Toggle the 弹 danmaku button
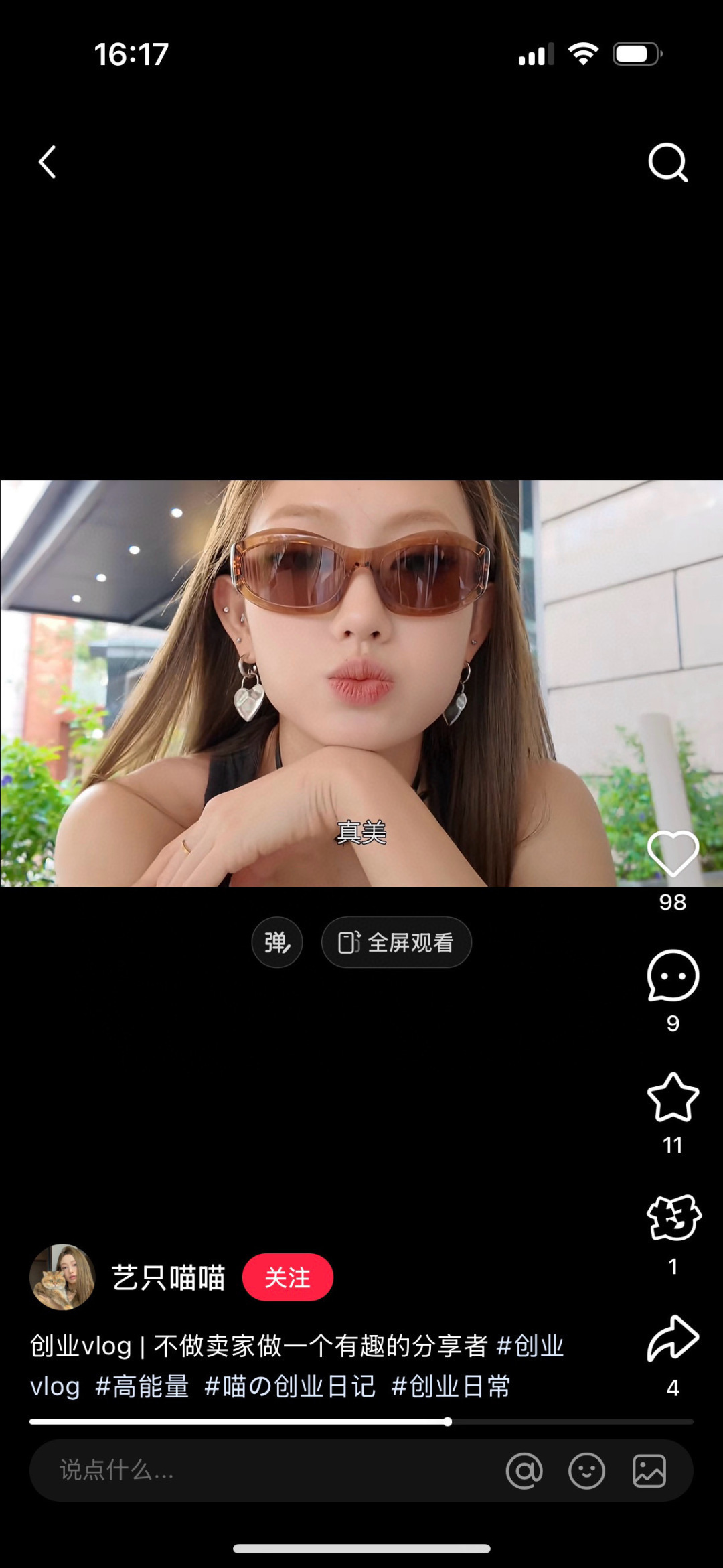The width and height of the screenshot is (723, 1568). tap(276, 942)
